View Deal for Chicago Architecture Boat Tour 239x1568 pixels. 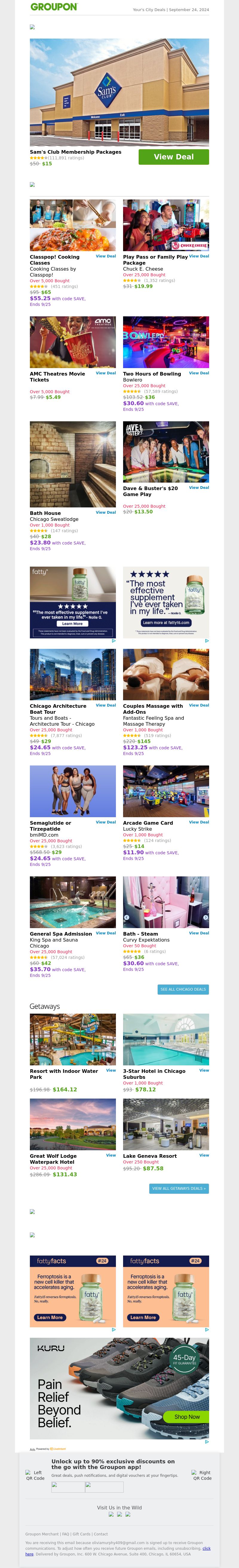(105, 705)
